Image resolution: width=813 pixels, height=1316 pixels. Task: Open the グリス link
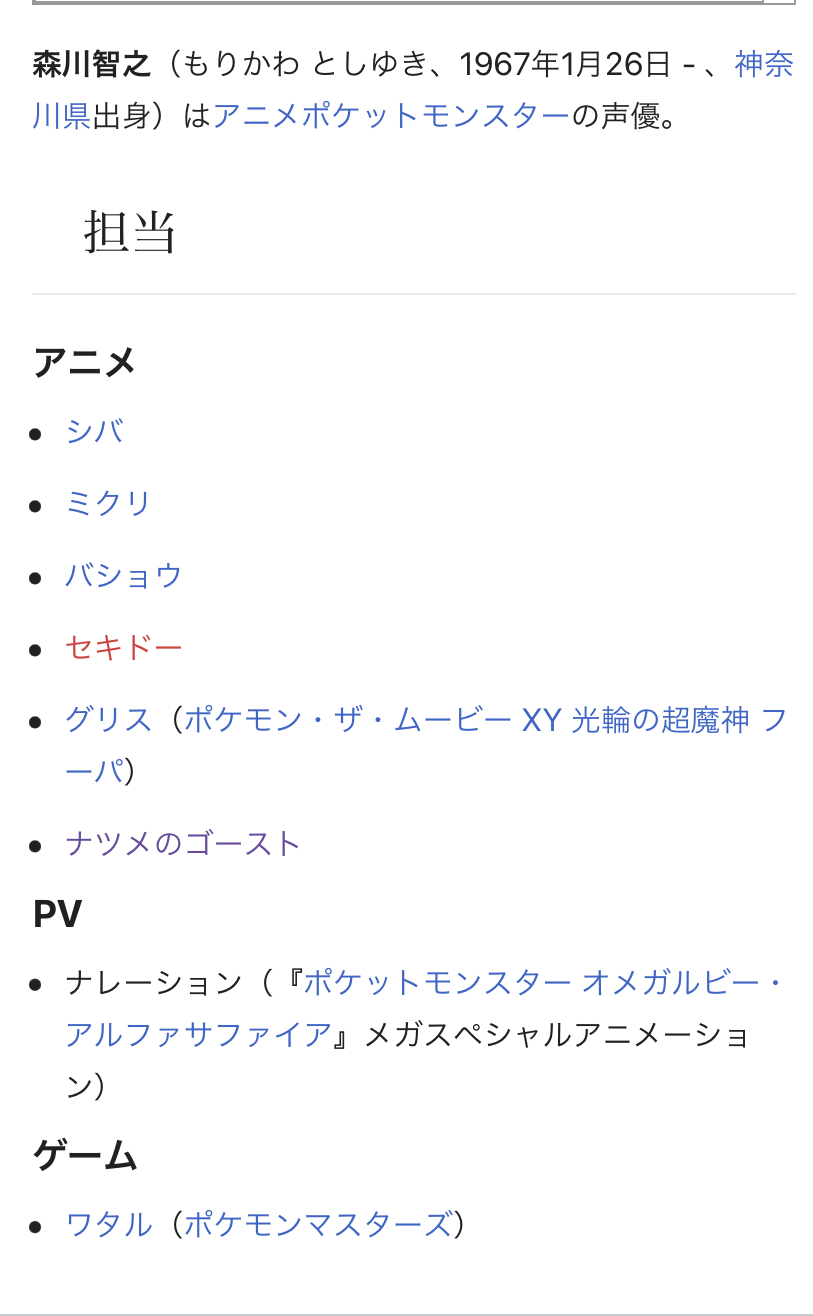tap(108, 720)
